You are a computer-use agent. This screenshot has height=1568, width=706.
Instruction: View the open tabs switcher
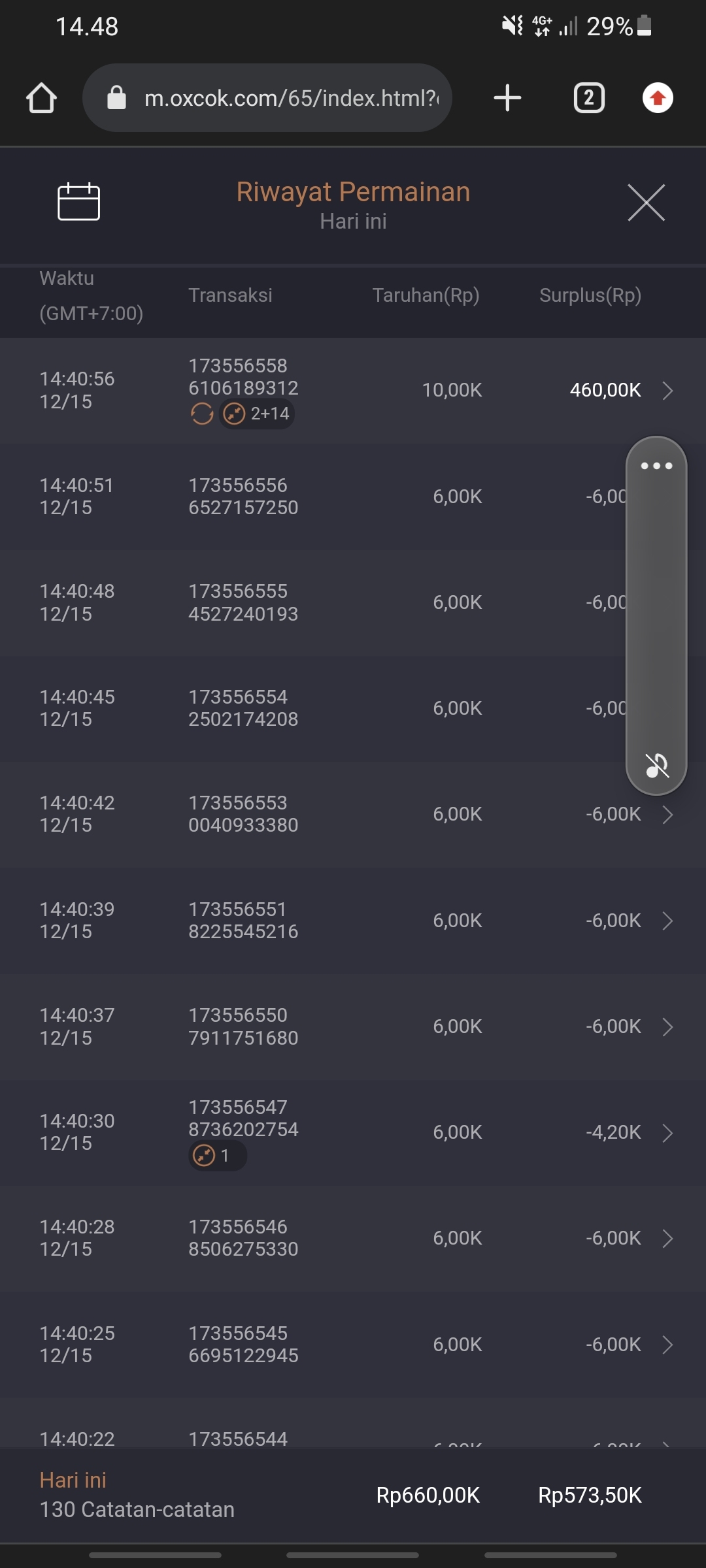point(588,99)
